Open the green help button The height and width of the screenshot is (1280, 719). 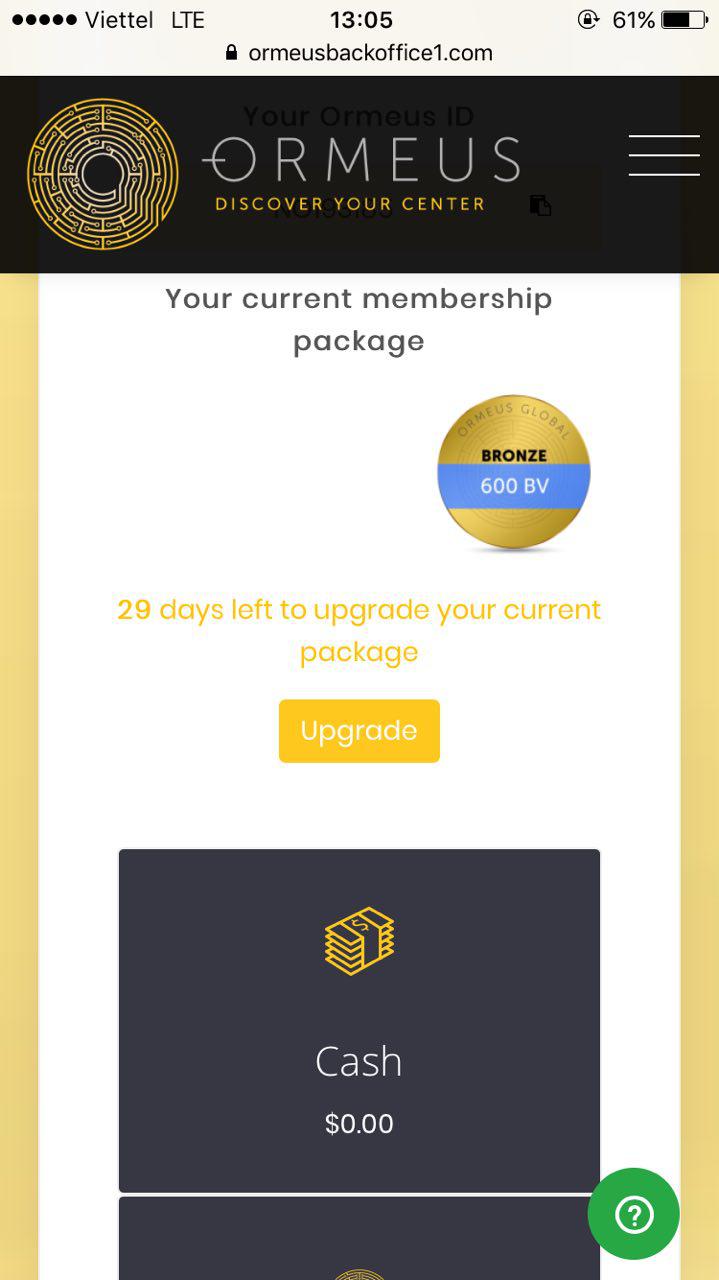click(x=633, y=1214)
